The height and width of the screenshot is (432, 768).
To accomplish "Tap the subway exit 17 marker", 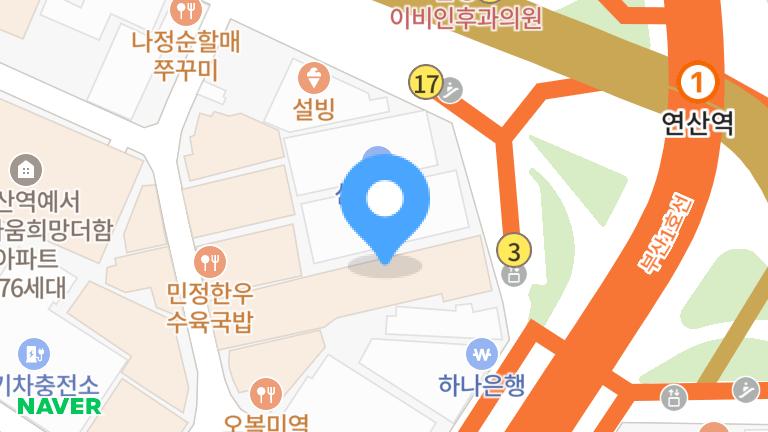I will (x=425, y=84).
